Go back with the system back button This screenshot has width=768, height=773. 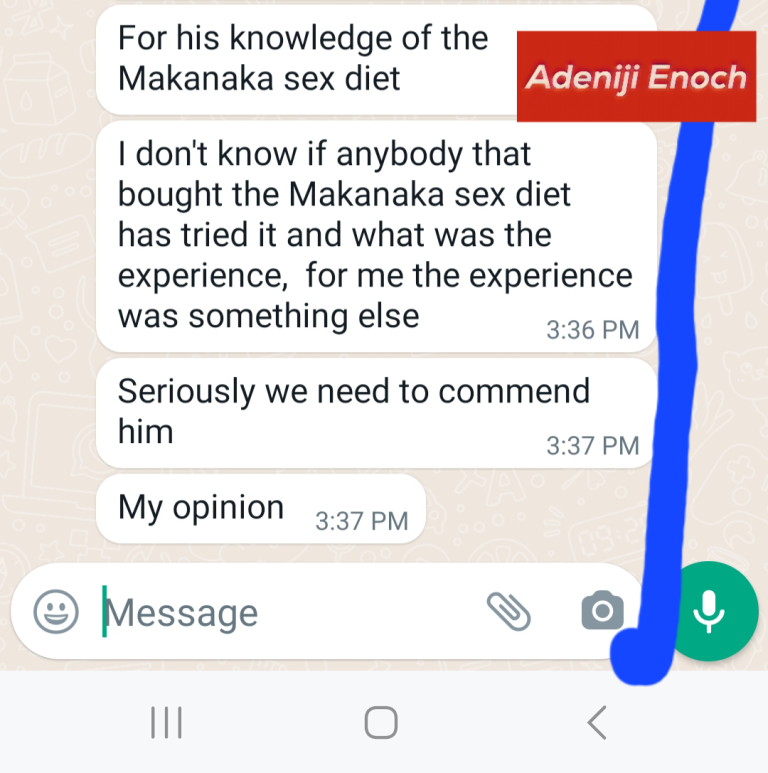pos(597,722)
